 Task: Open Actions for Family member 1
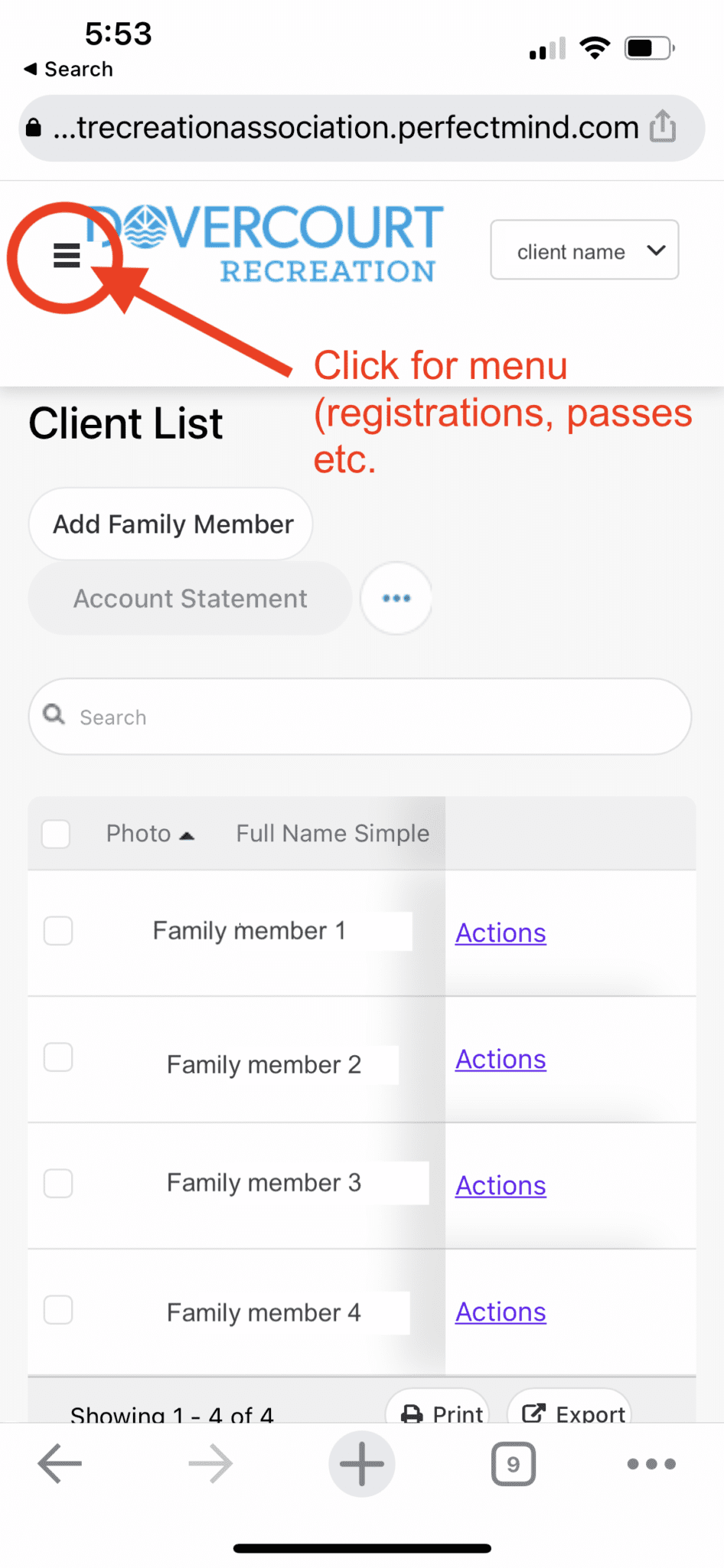pyautogui.click(x=501, y=933)
